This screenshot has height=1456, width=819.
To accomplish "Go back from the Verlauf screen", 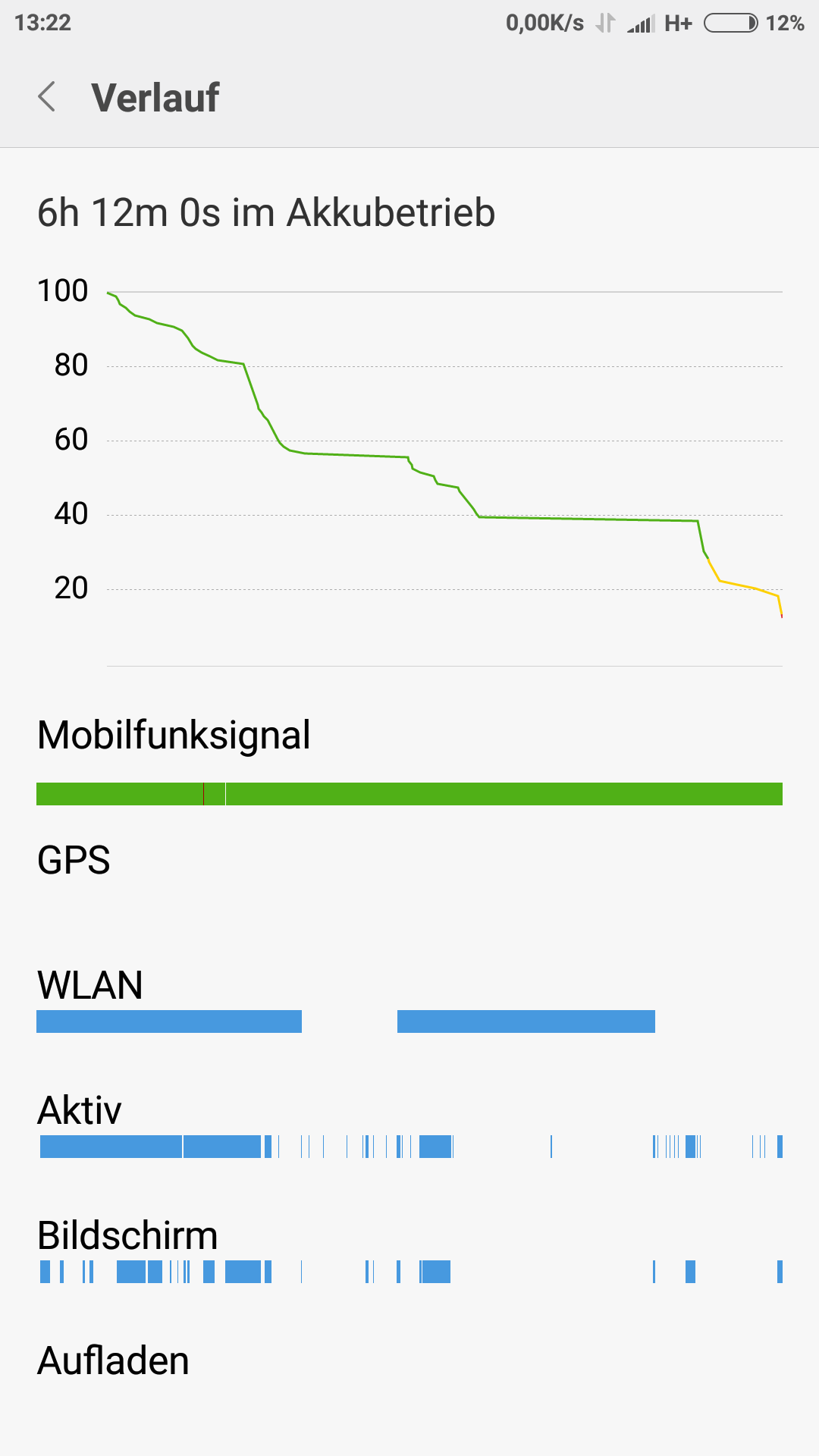I will coord(47,97).
